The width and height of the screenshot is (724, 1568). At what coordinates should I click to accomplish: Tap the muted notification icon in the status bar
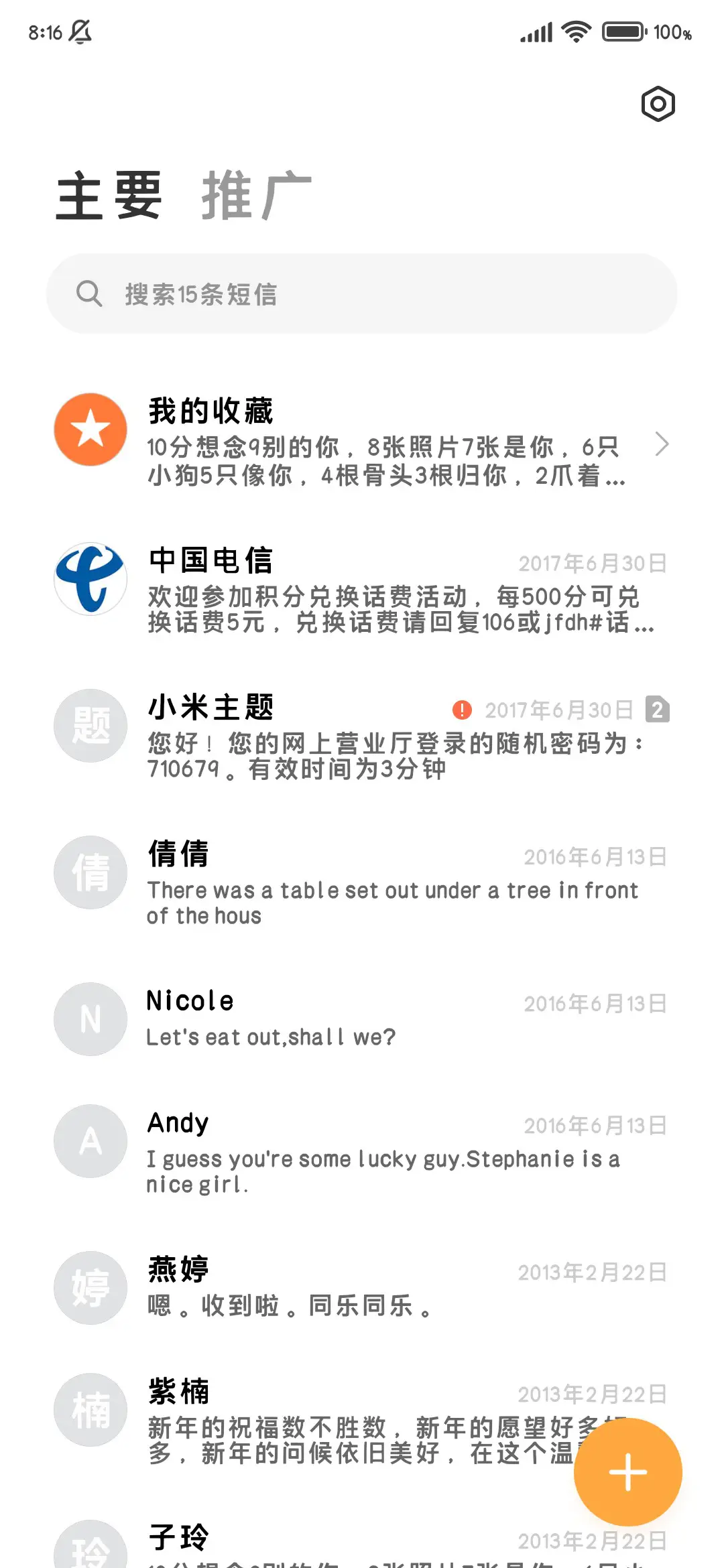(x=80, y=31)
